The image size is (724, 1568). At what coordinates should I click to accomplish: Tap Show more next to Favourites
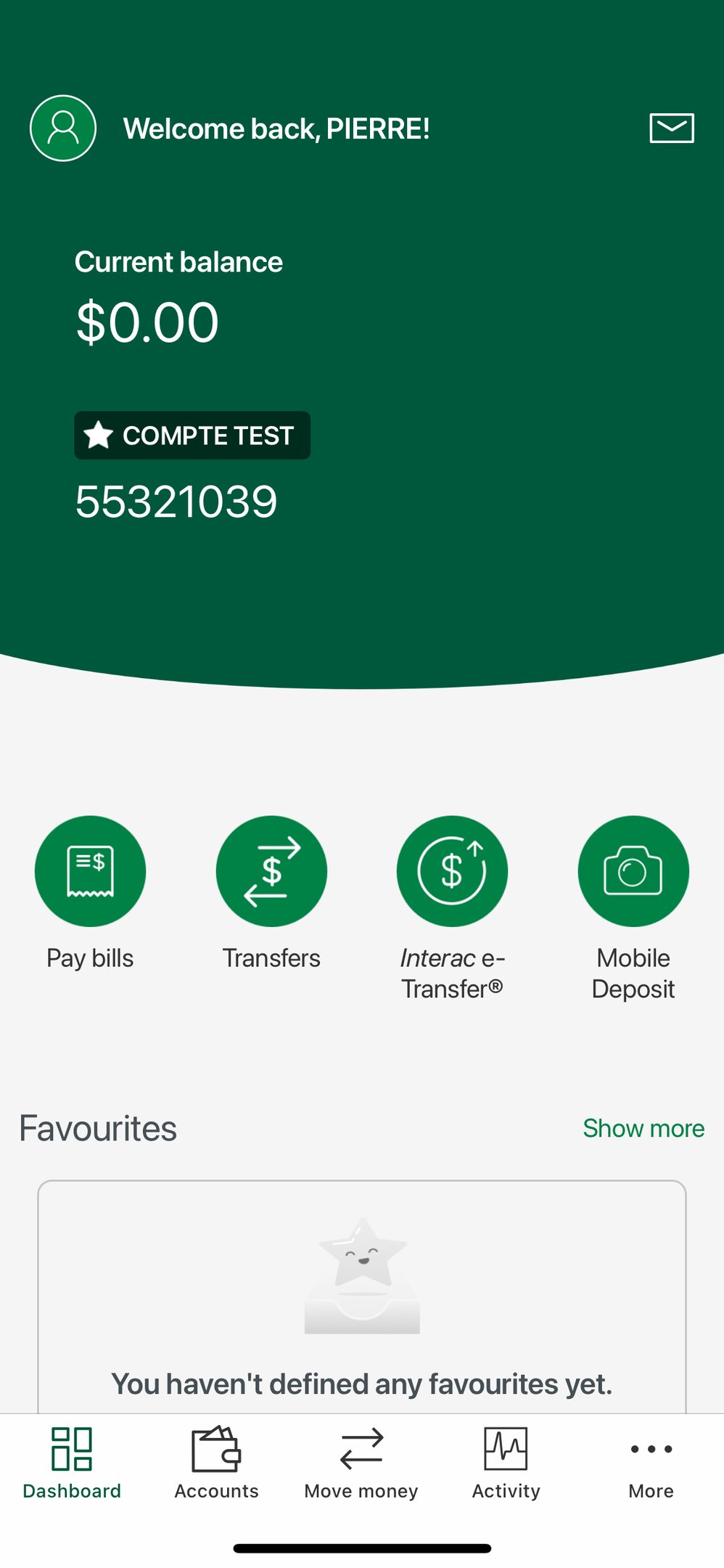point(643,1128)
